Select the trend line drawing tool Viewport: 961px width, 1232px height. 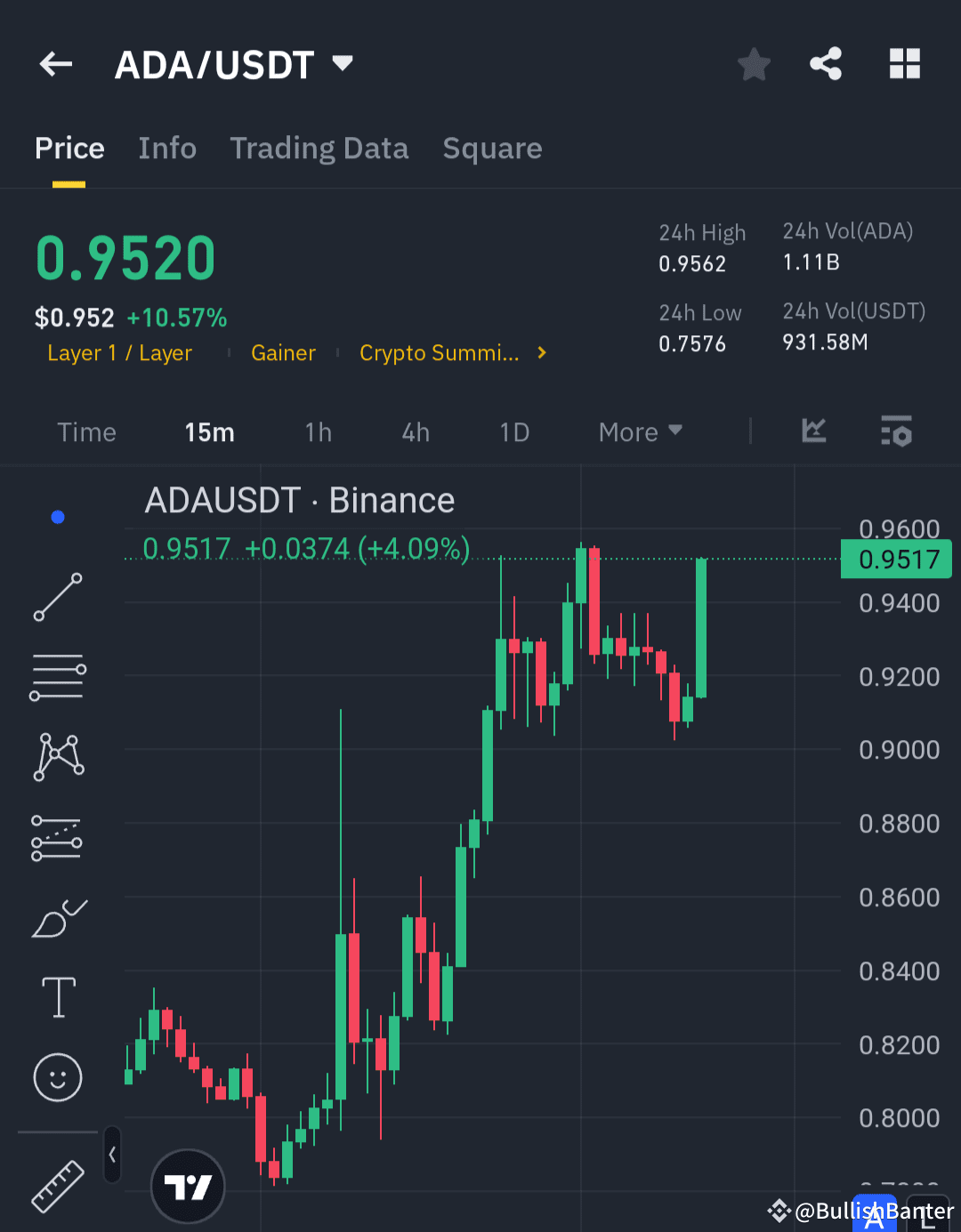(57, 596)
